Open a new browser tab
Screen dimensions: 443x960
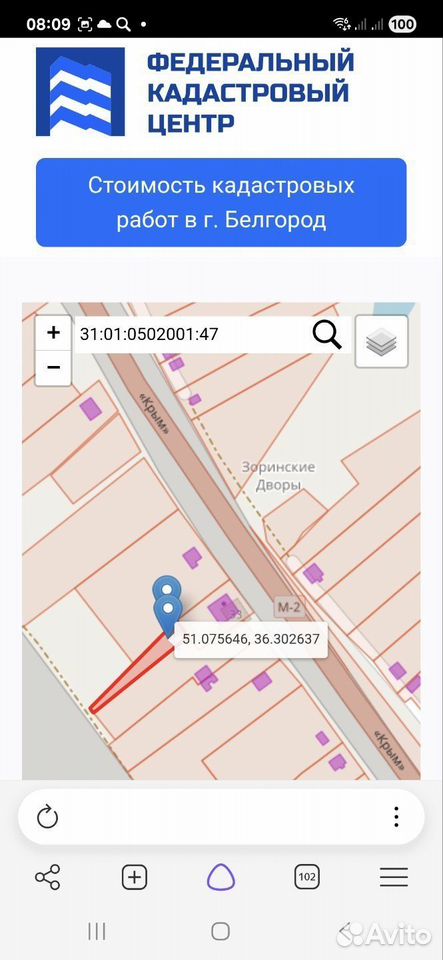coord(135,877)
